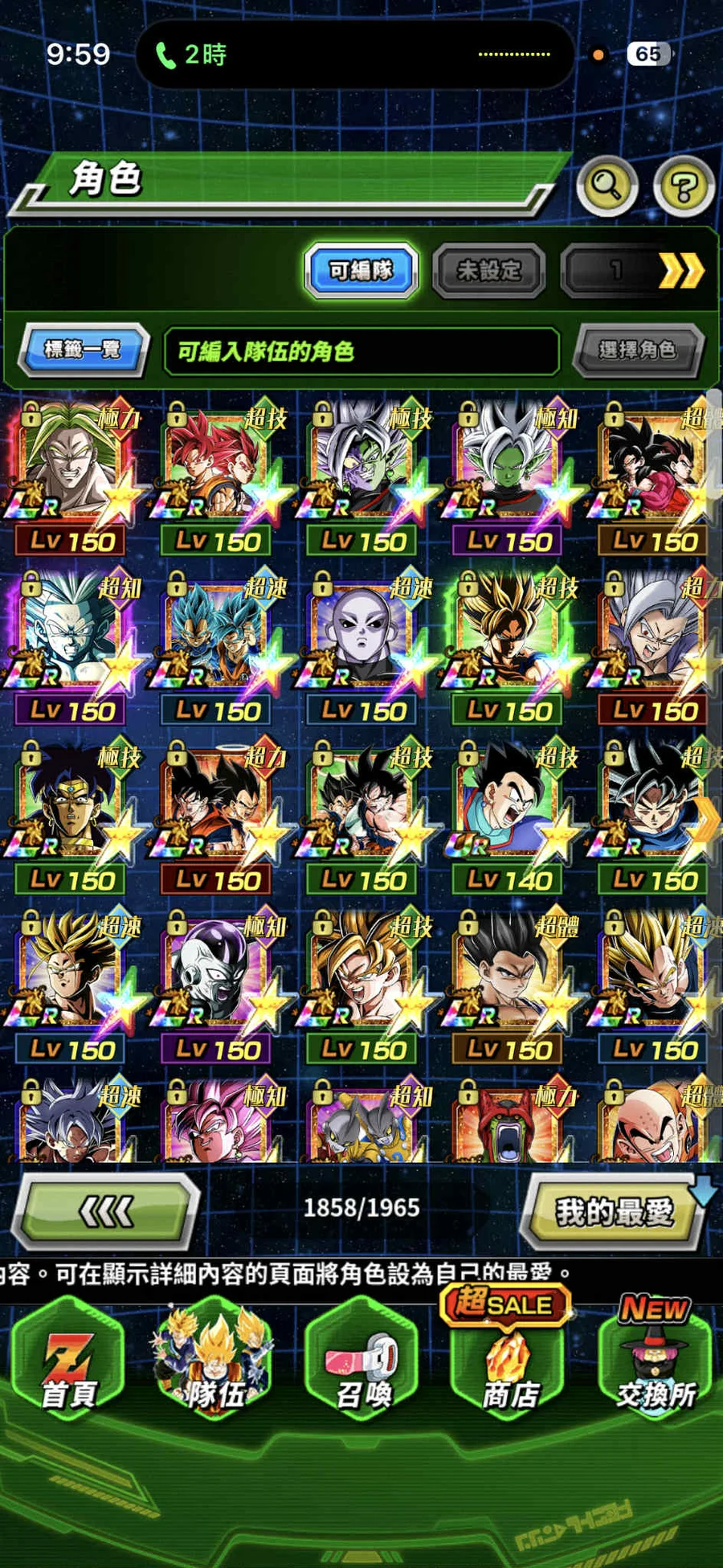Viewport: 723px width, 1568px height.
Task: Tap the yellow double-arrow next button
Action: click(x=680, y=272)
